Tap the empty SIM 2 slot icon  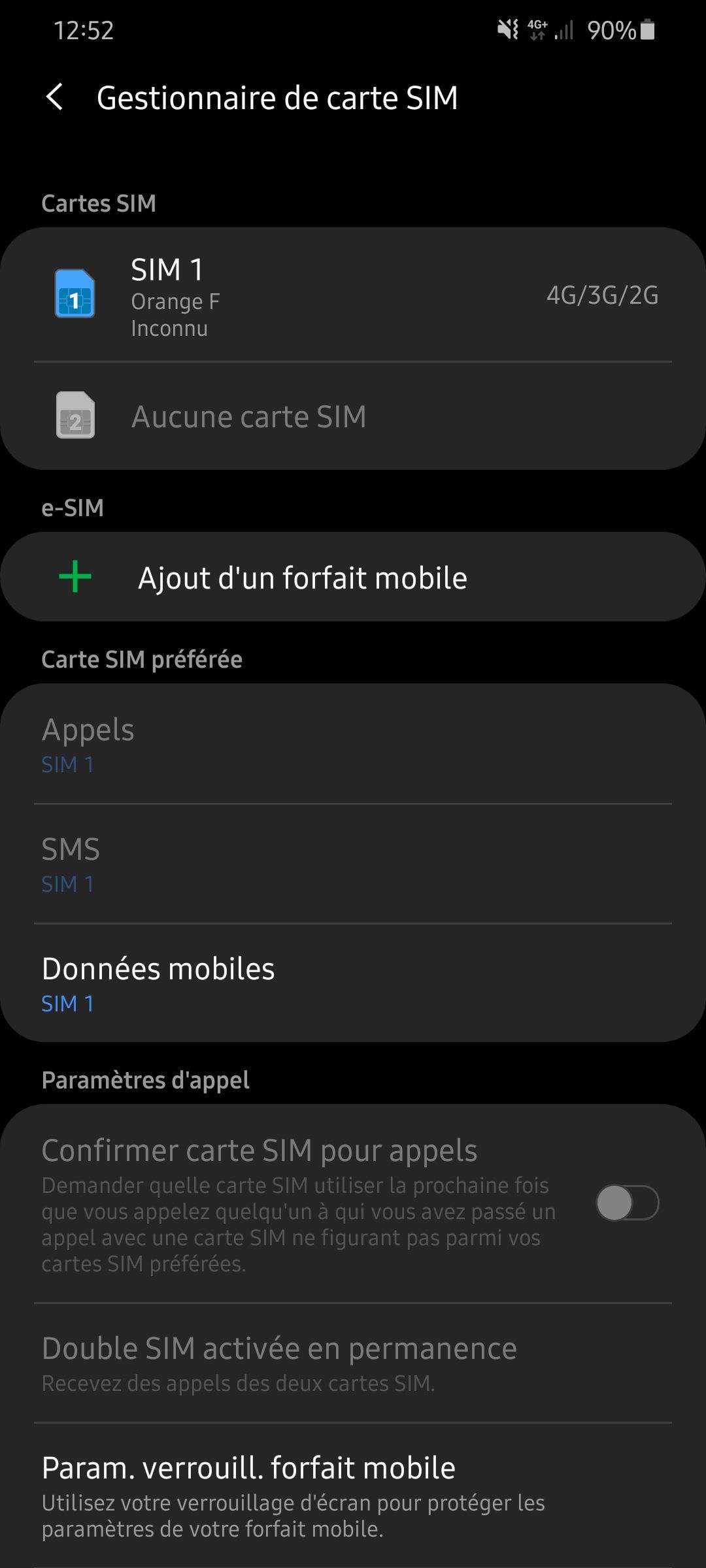coord(74,416)
